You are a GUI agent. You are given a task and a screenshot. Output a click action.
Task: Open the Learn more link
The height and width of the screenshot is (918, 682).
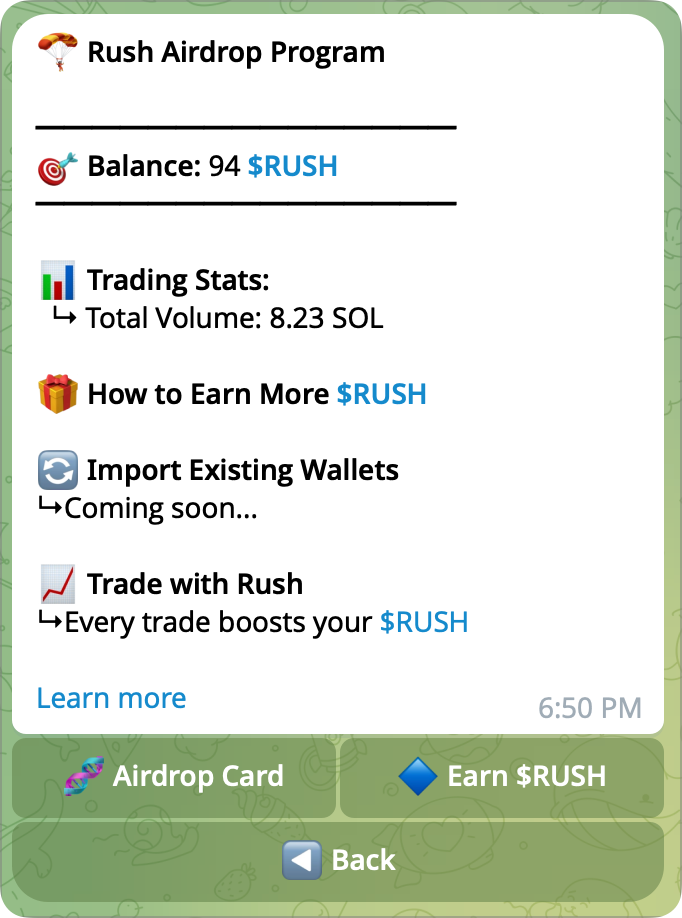point(111,698)
